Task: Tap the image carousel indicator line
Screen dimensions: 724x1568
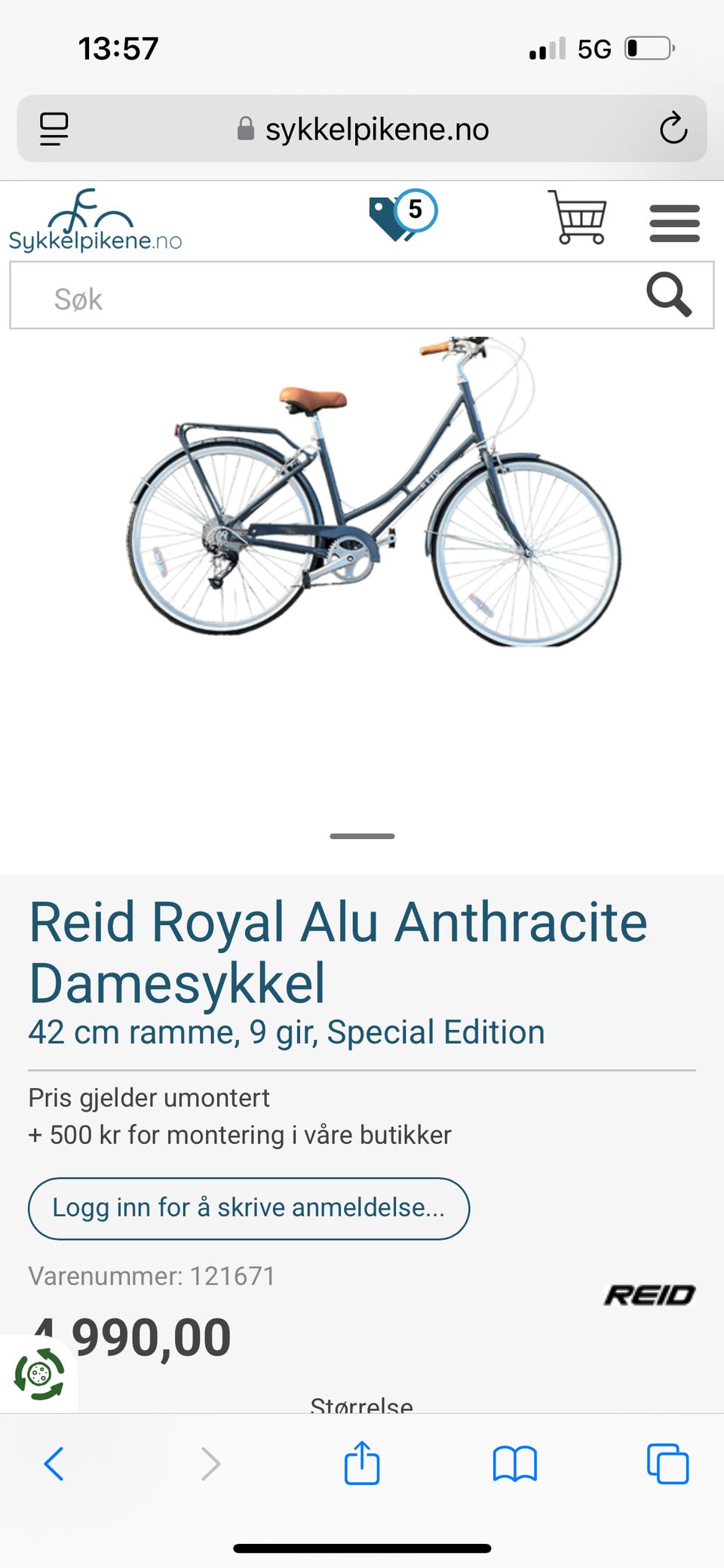Action: [x=362, y=835]
